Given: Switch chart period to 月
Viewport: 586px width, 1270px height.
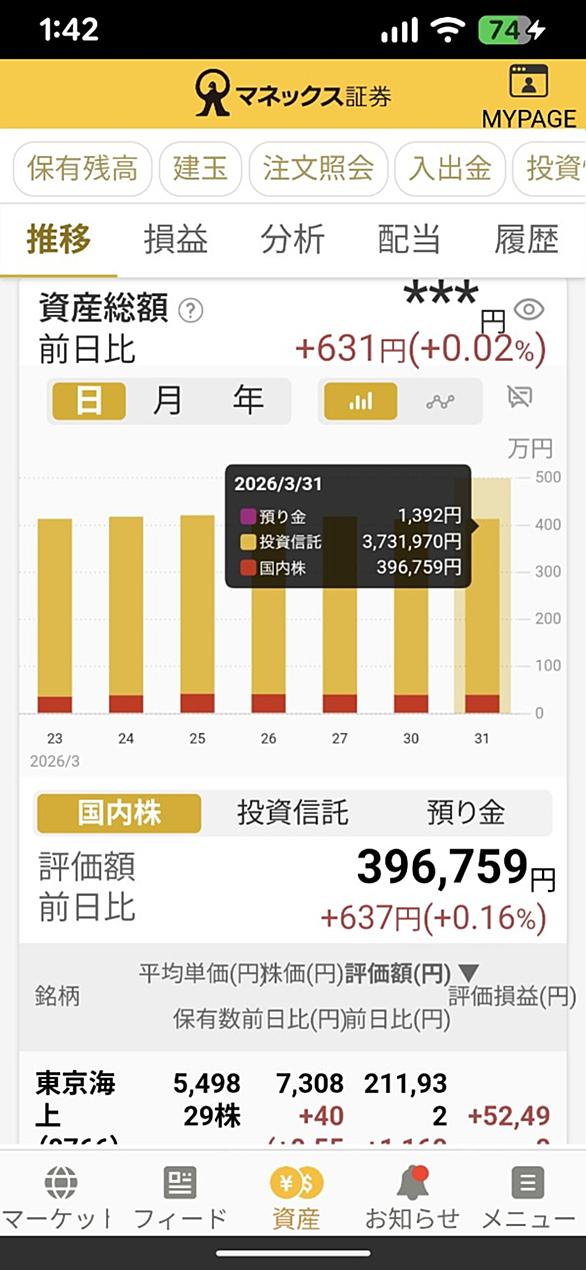Looking at the screenshot, I should [x=167, y=401].
